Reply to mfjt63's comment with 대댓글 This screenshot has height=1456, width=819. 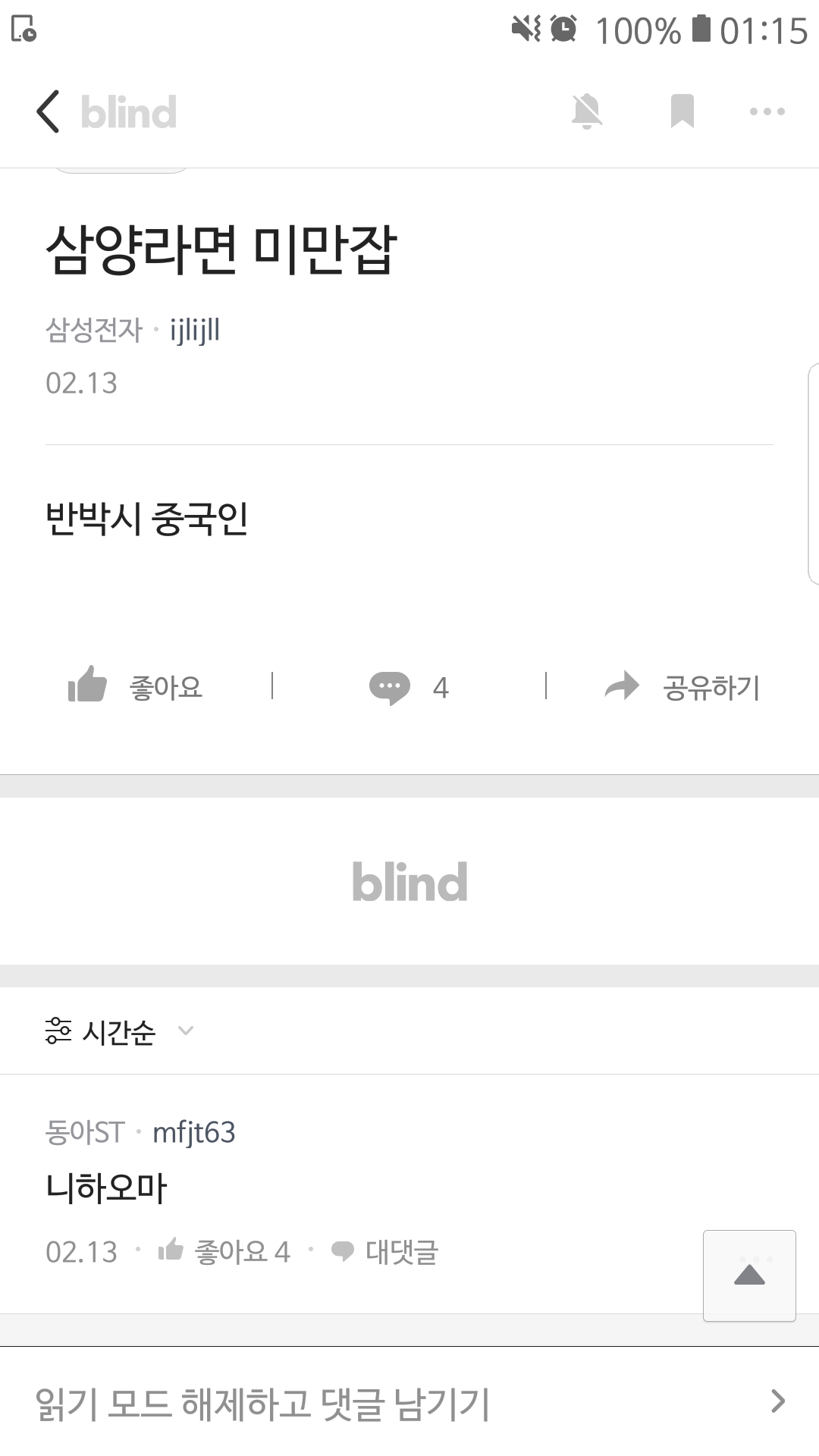tap(385, 1251)
